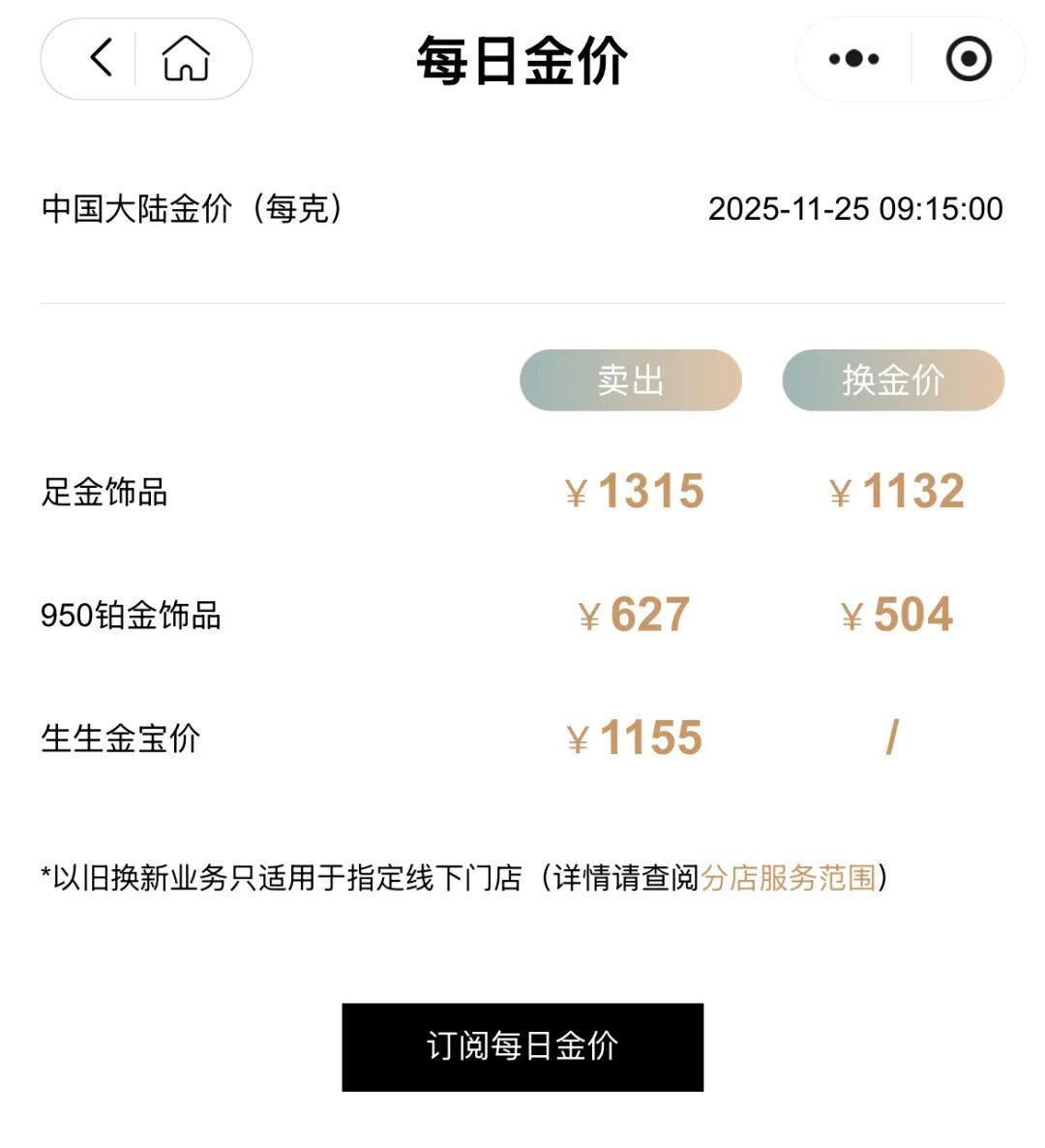
Task: Return to the mini program home
Action: (187, 58)
